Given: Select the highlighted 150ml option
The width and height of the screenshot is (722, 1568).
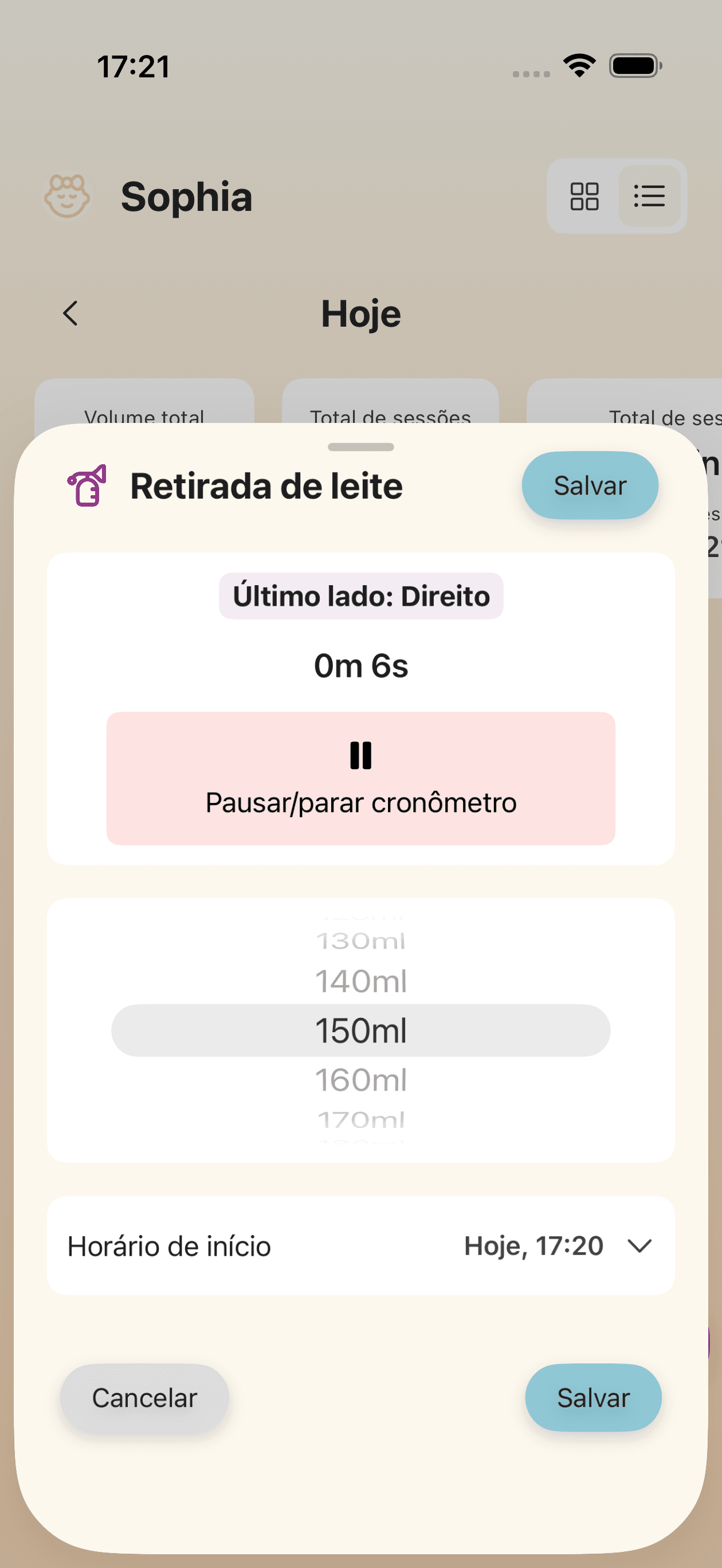Looking at the screenshot, I should click(x=360, y=1030).
